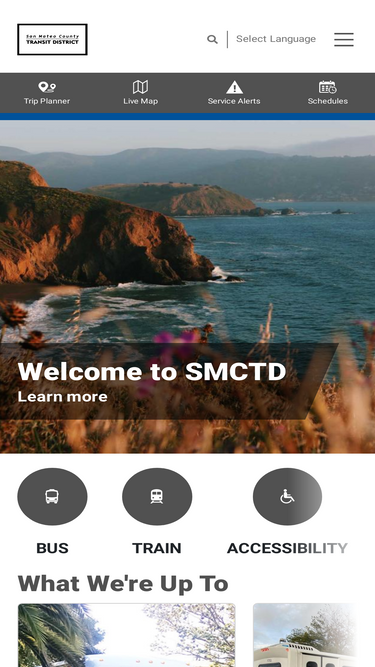
Task: Select the Bus option
Action: (x=52, y=512)
